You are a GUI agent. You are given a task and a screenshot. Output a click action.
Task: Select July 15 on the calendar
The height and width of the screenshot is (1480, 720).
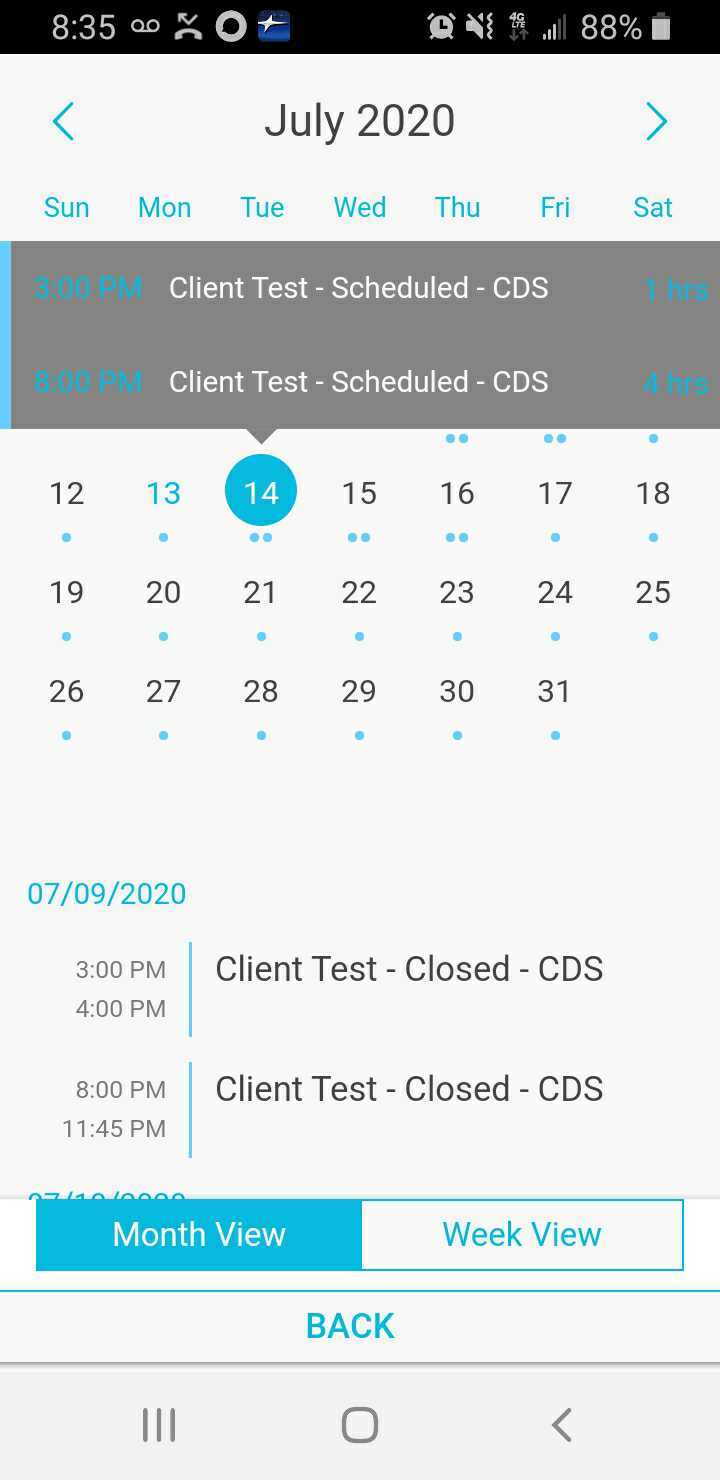[x=359, y=492]
